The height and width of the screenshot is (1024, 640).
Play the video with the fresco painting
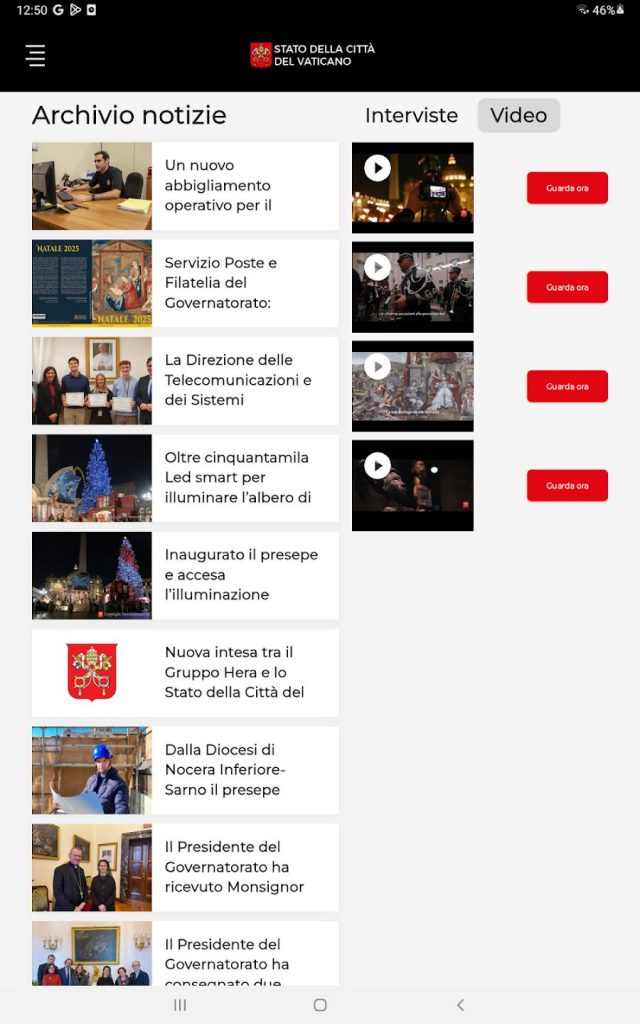377,366
